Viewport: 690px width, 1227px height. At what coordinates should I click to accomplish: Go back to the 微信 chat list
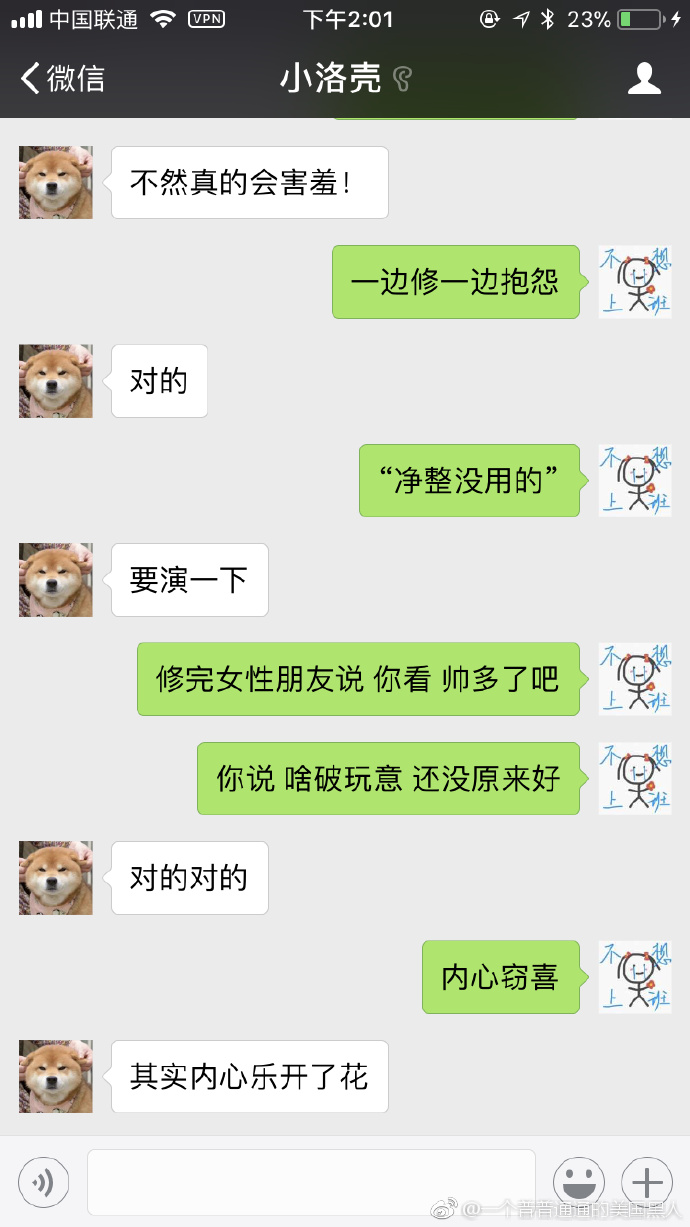coord(62,78)
